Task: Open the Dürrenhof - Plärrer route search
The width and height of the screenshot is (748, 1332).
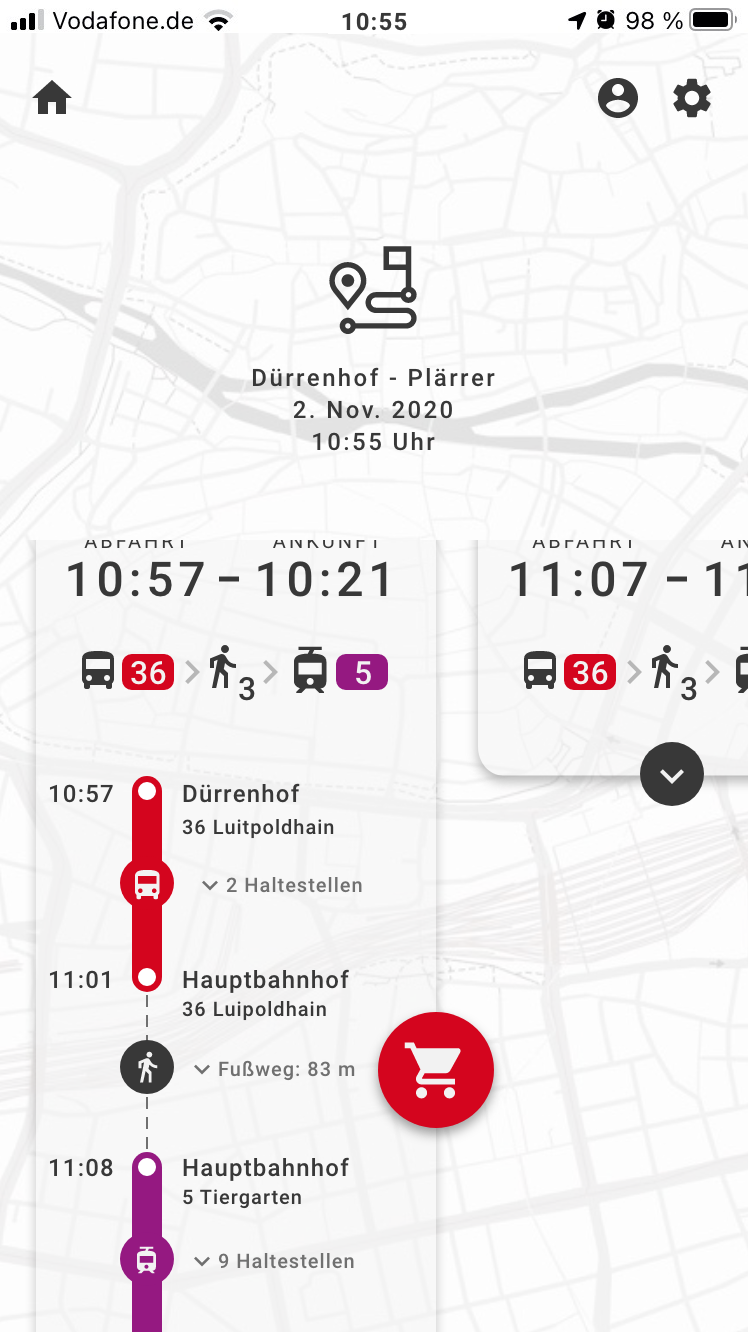Action: pos(373,378)
